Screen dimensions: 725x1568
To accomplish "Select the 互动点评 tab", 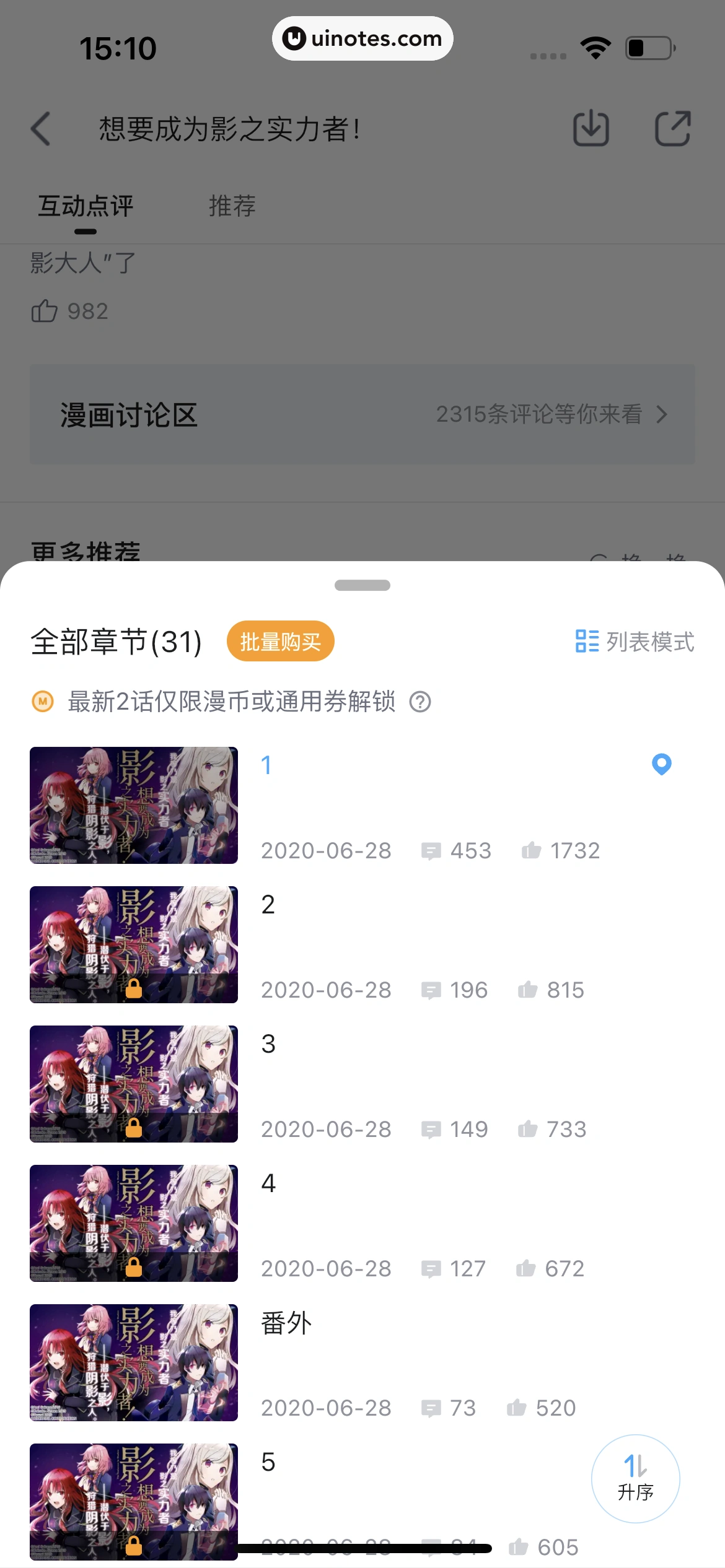I will [x=85, y=206].
